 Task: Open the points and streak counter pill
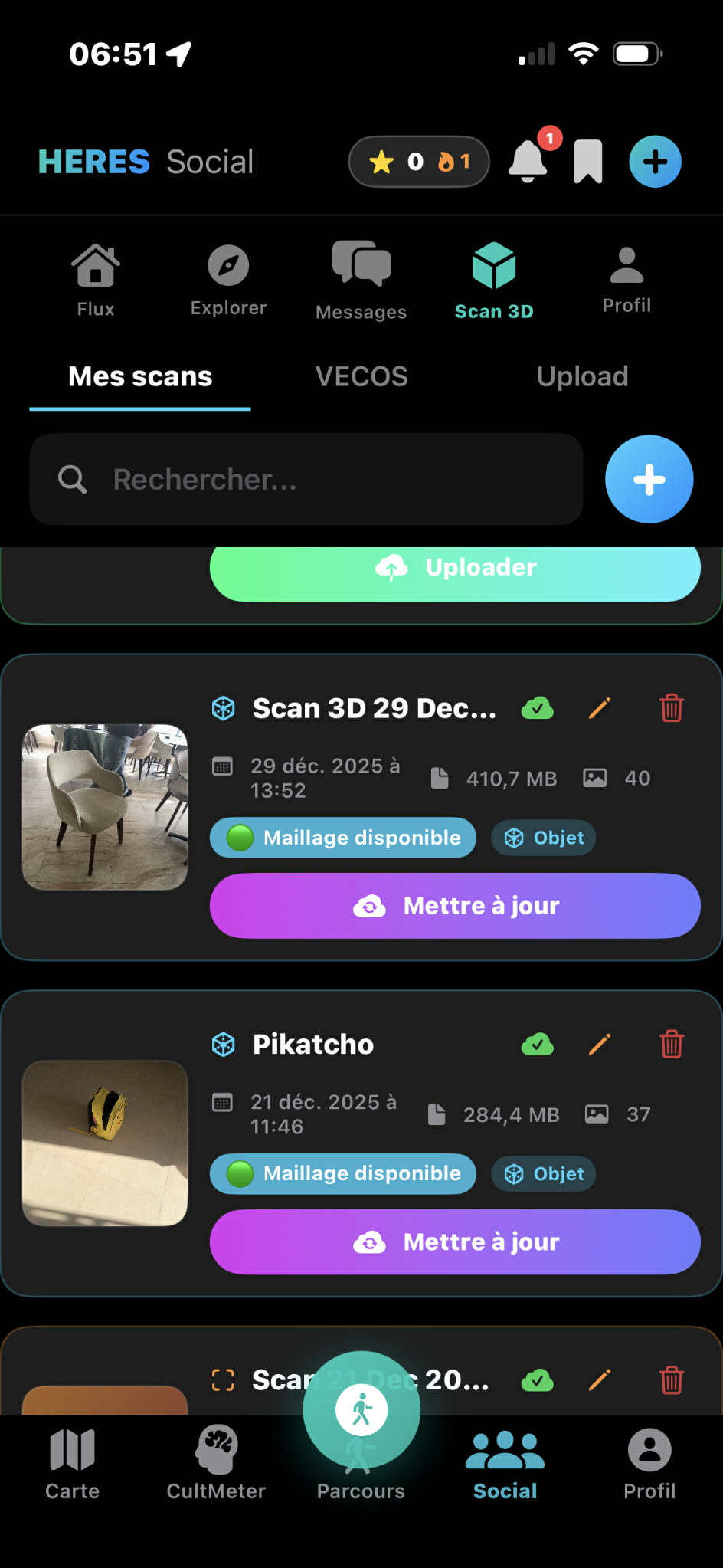click(x=419, y=162)
